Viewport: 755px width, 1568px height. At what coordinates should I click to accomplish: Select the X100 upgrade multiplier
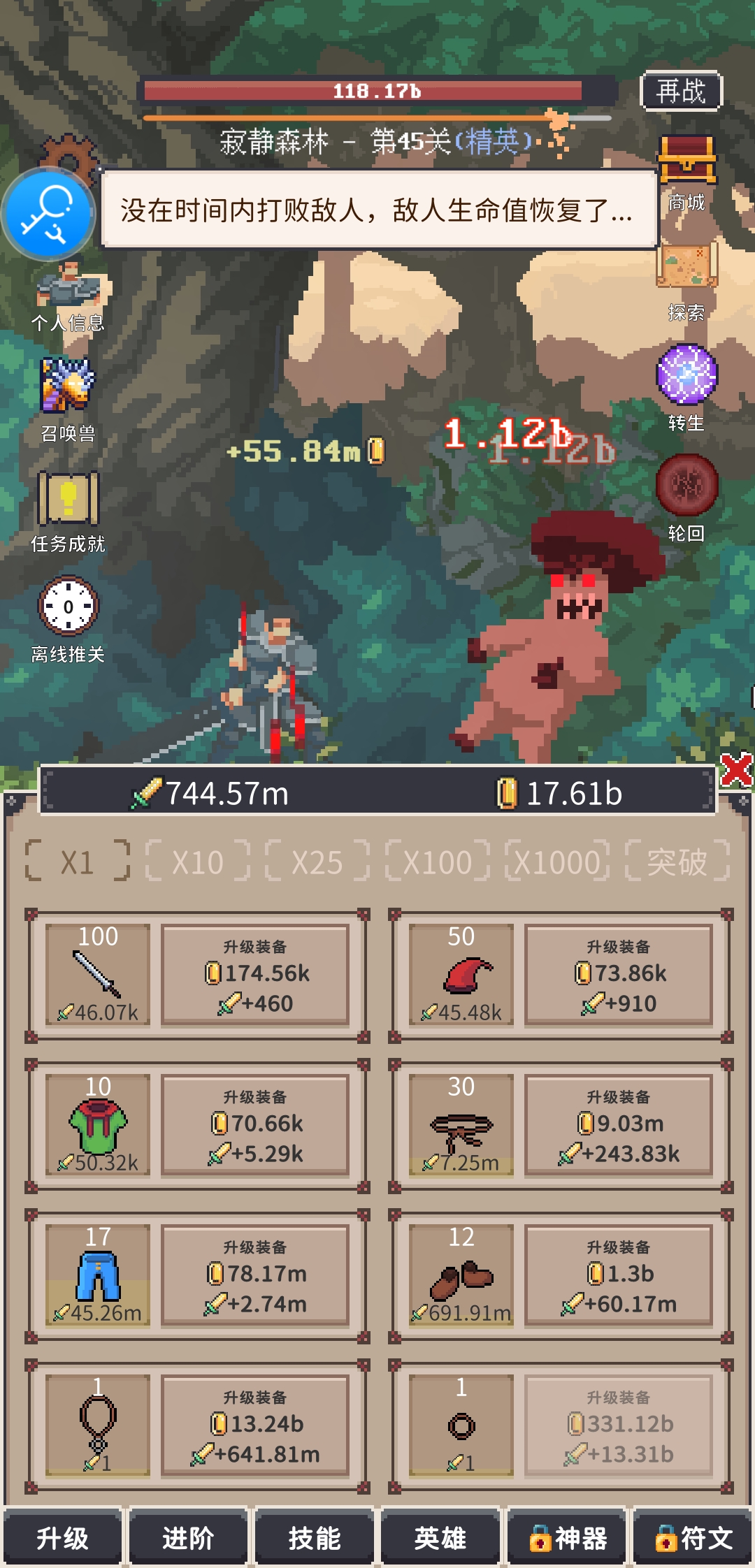coord(438,862)
